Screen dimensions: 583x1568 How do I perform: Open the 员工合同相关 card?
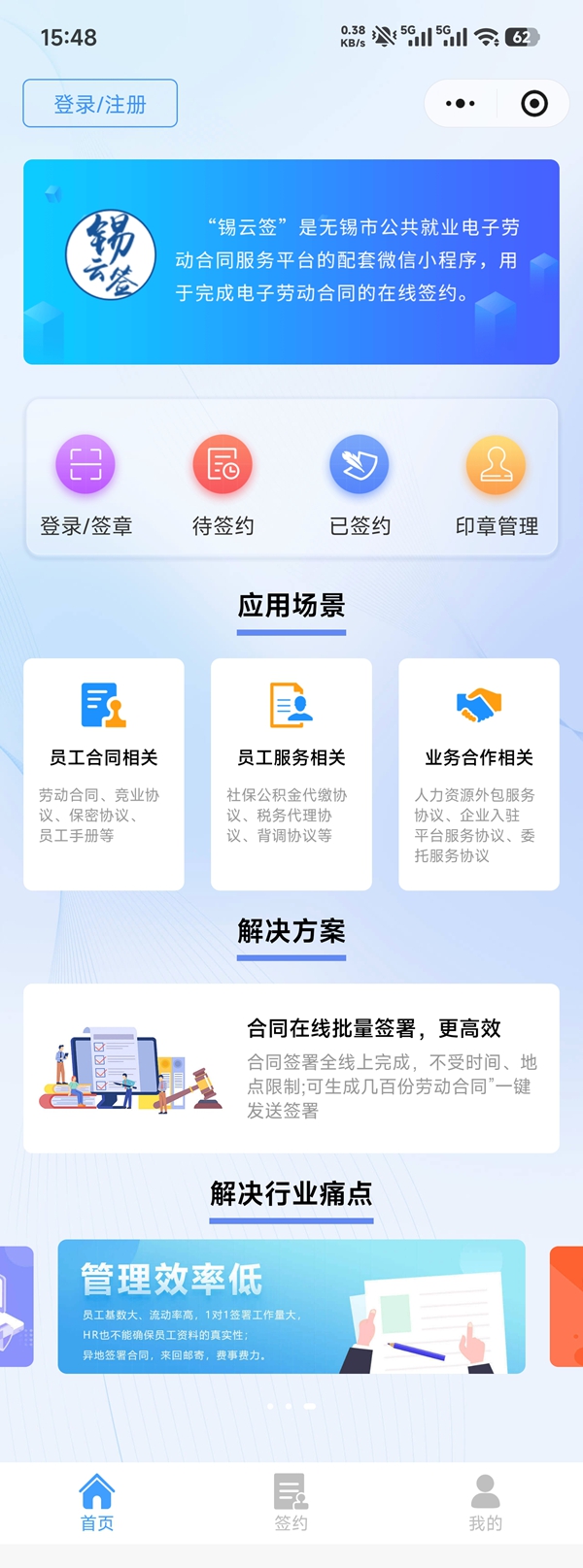104,774
